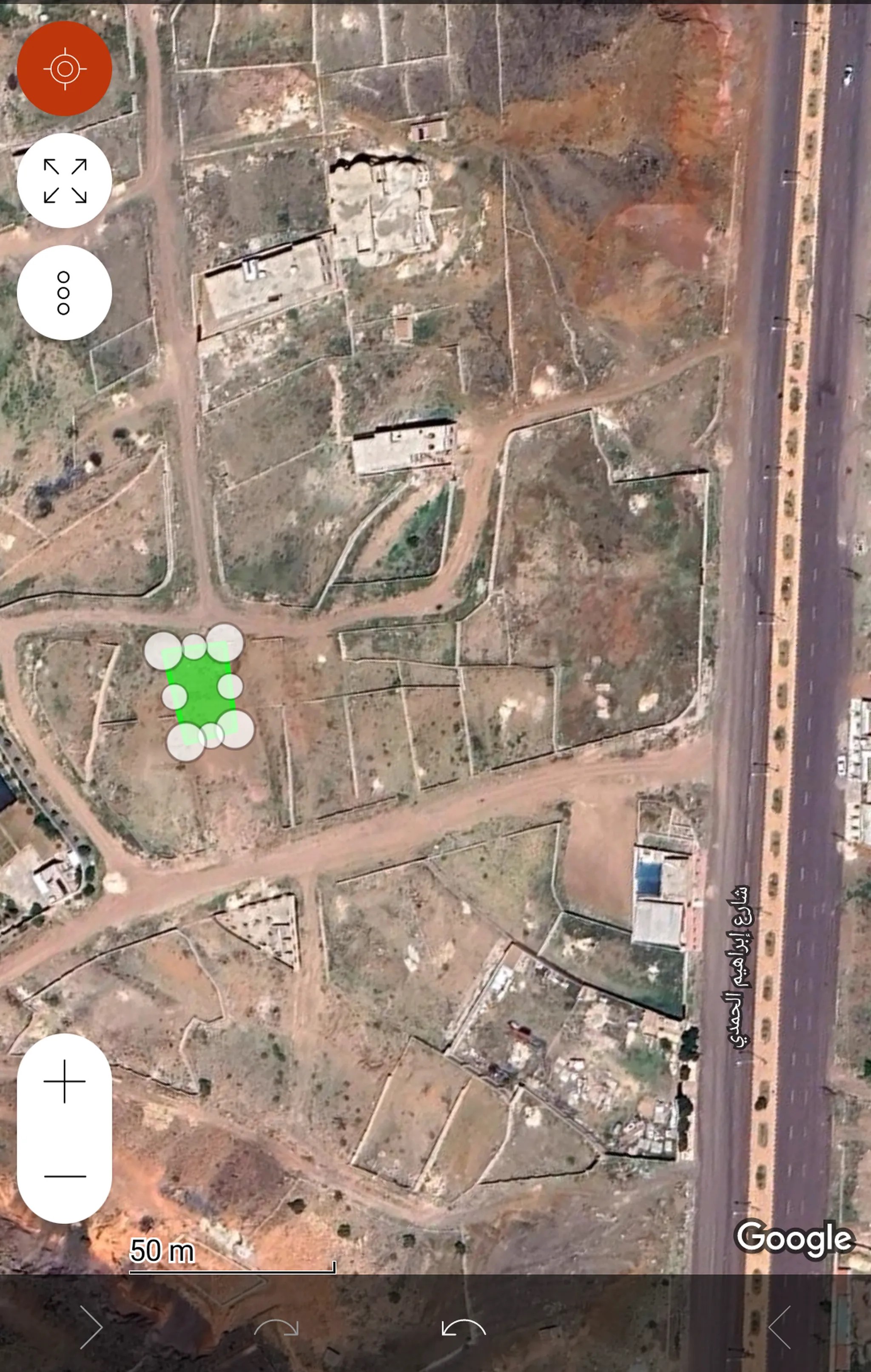Zoom in with the plus button
Image resolution: width=871 pixels, height=1372 pixels.
pos(64,1081)
